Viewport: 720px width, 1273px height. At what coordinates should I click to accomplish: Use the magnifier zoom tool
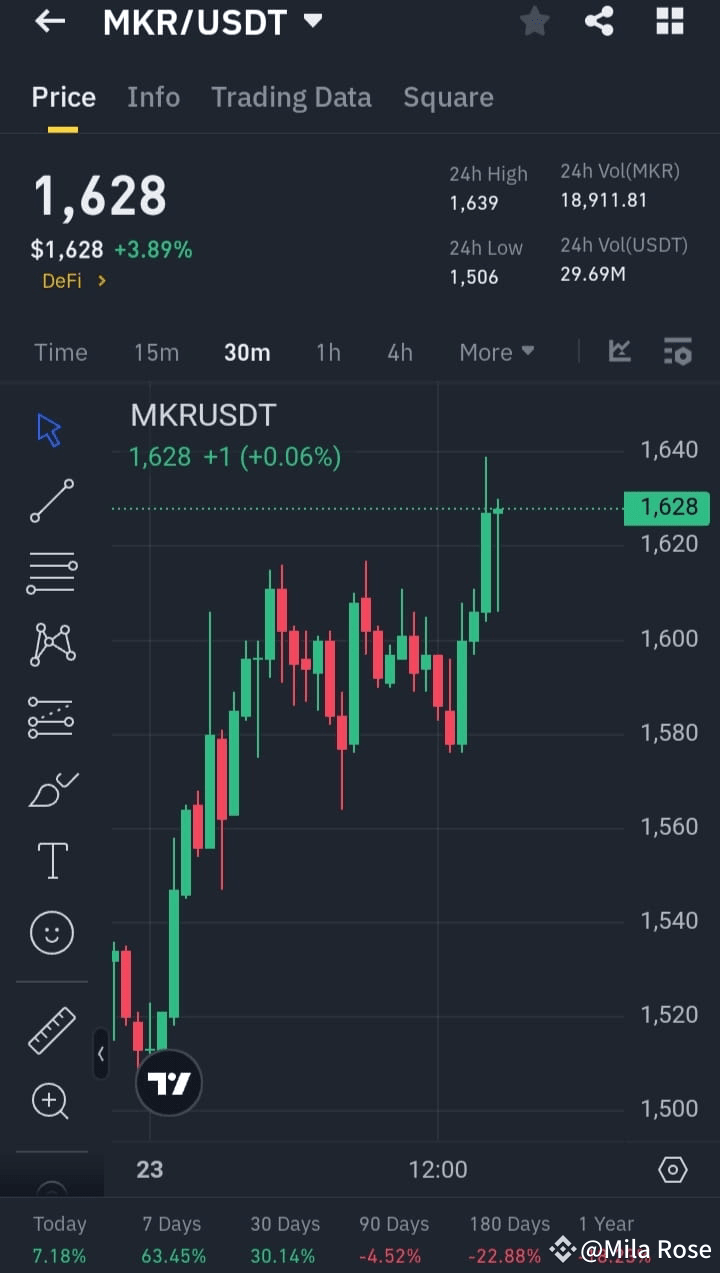(50, 1101)
